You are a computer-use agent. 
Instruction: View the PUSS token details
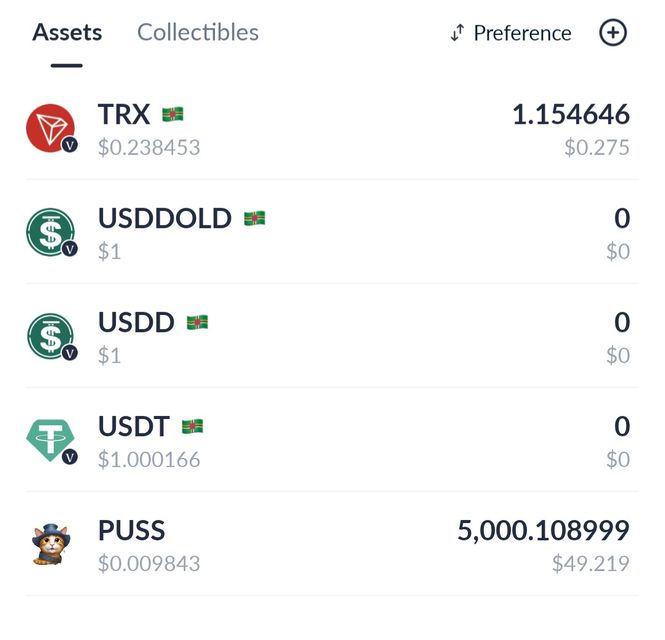(330, 545)
